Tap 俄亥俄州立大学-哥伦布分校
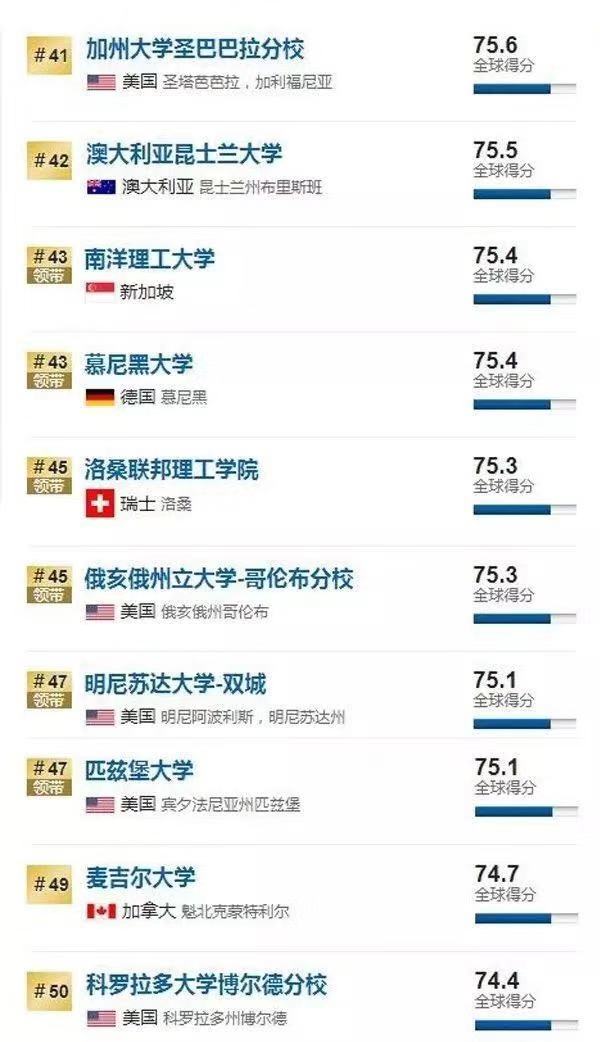 pos(218,579)
